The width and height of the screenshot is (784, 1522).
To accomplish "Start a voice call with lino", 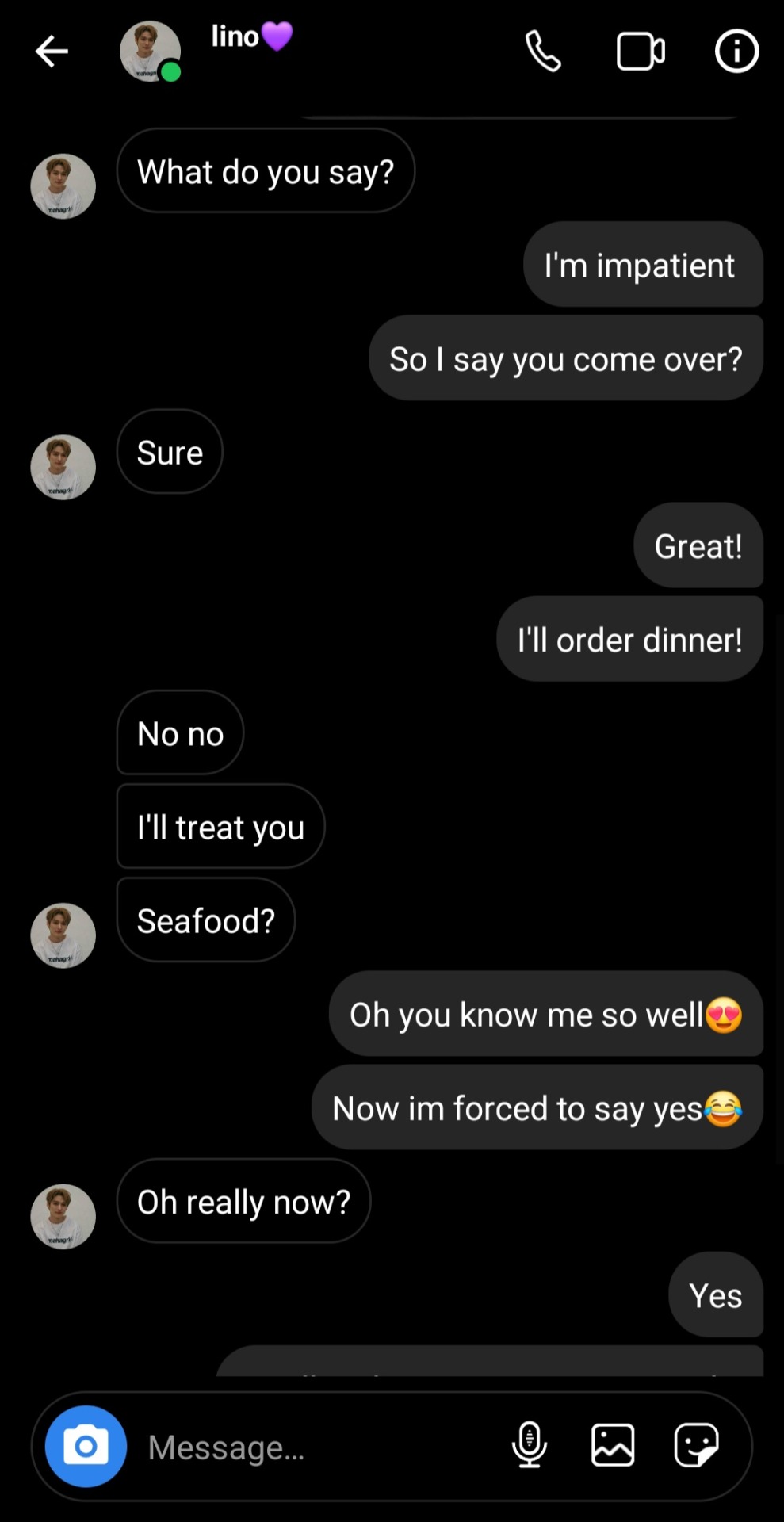I will [543, 52].
